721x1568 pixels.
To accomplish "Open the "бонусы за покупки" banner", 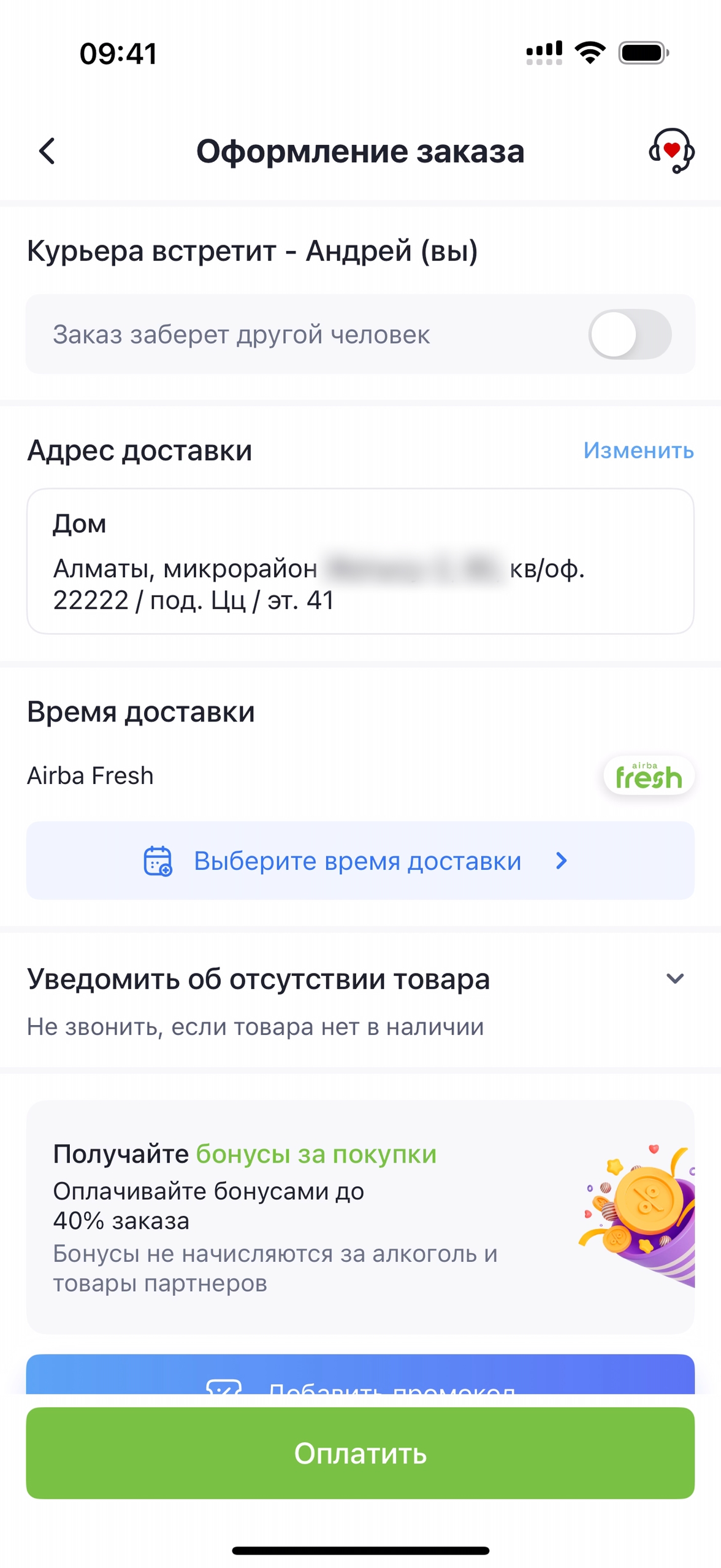I will (x=360, y=1216).
